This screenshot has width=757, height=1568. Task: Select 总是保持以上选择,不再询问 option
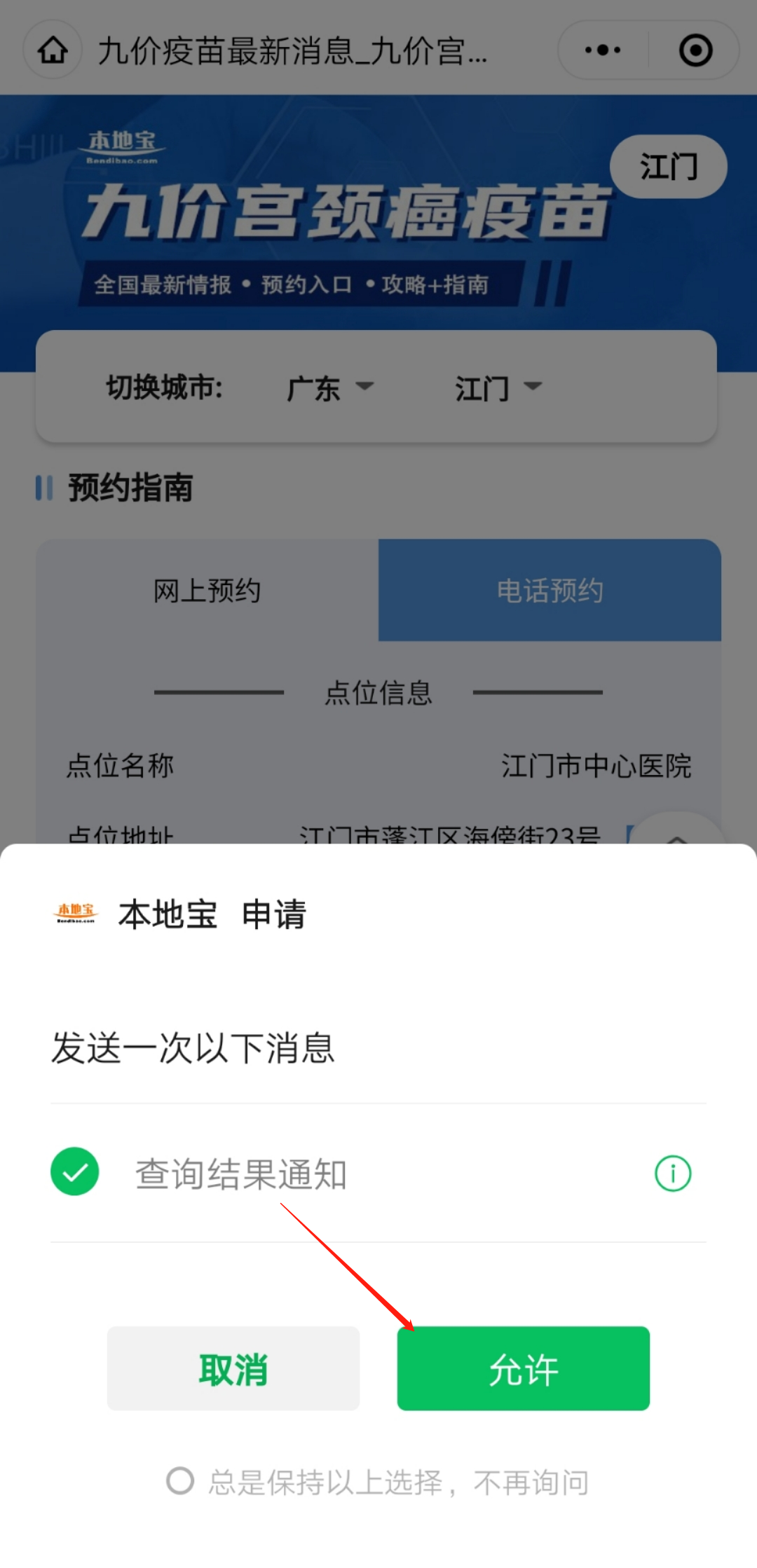click(x=180, y=1481)
